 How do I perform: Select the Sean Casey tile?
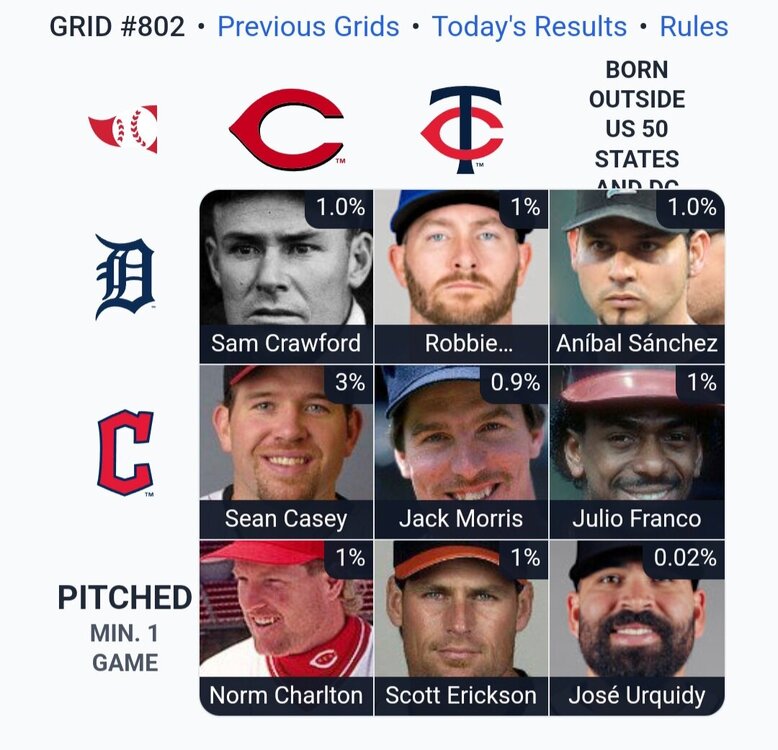click(x=286, y=452)
